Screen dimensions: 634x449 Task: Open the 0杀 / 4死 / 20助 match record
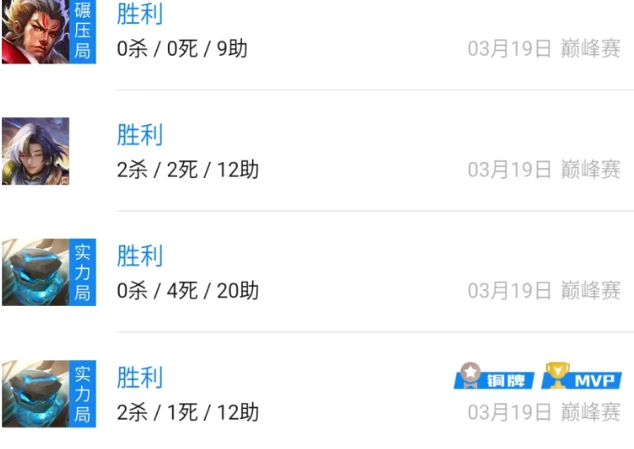(x=317, y=272)
